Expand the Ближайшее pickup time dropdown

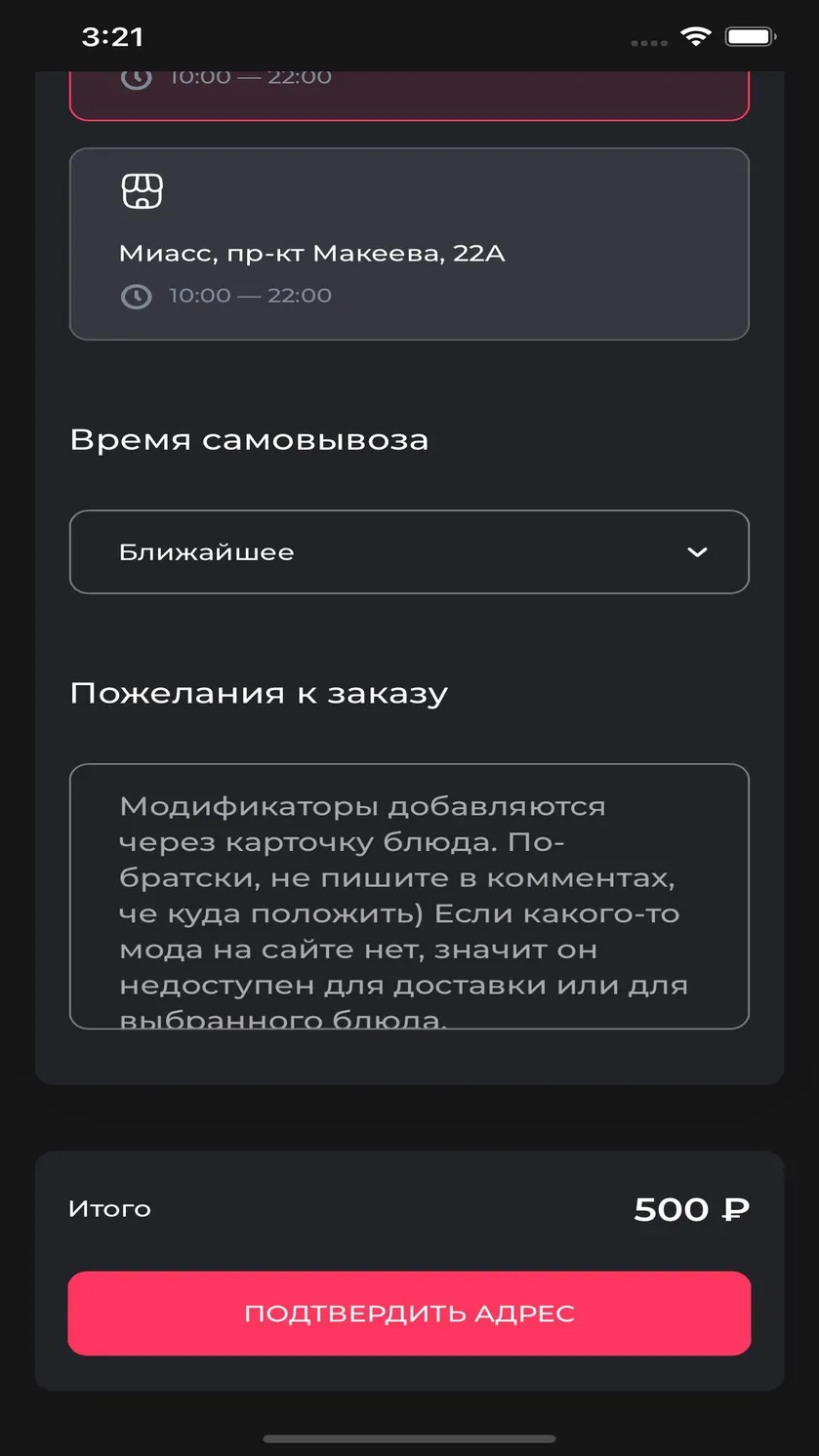click(409, 552)
